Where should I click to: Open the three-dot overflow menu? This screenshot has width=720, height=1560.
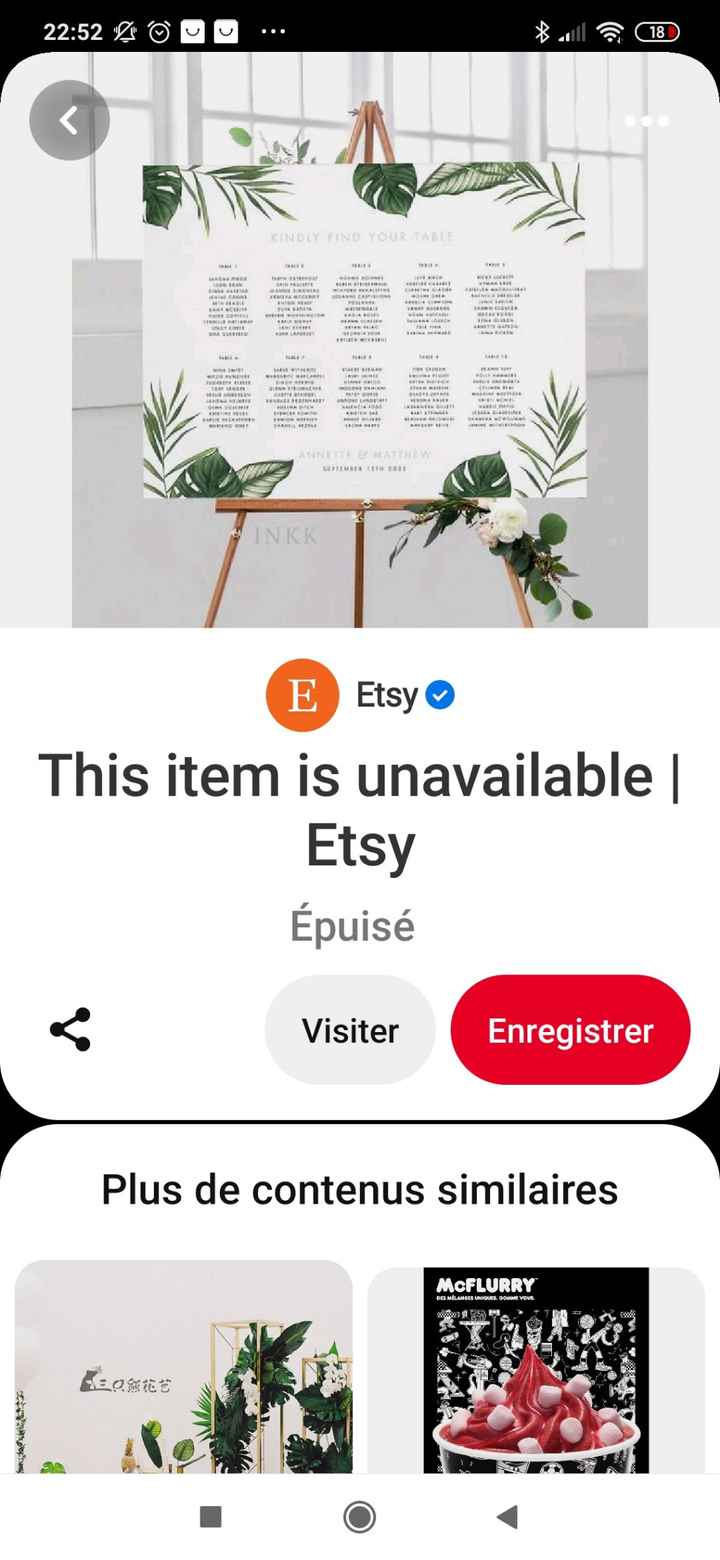coord(646,121)
